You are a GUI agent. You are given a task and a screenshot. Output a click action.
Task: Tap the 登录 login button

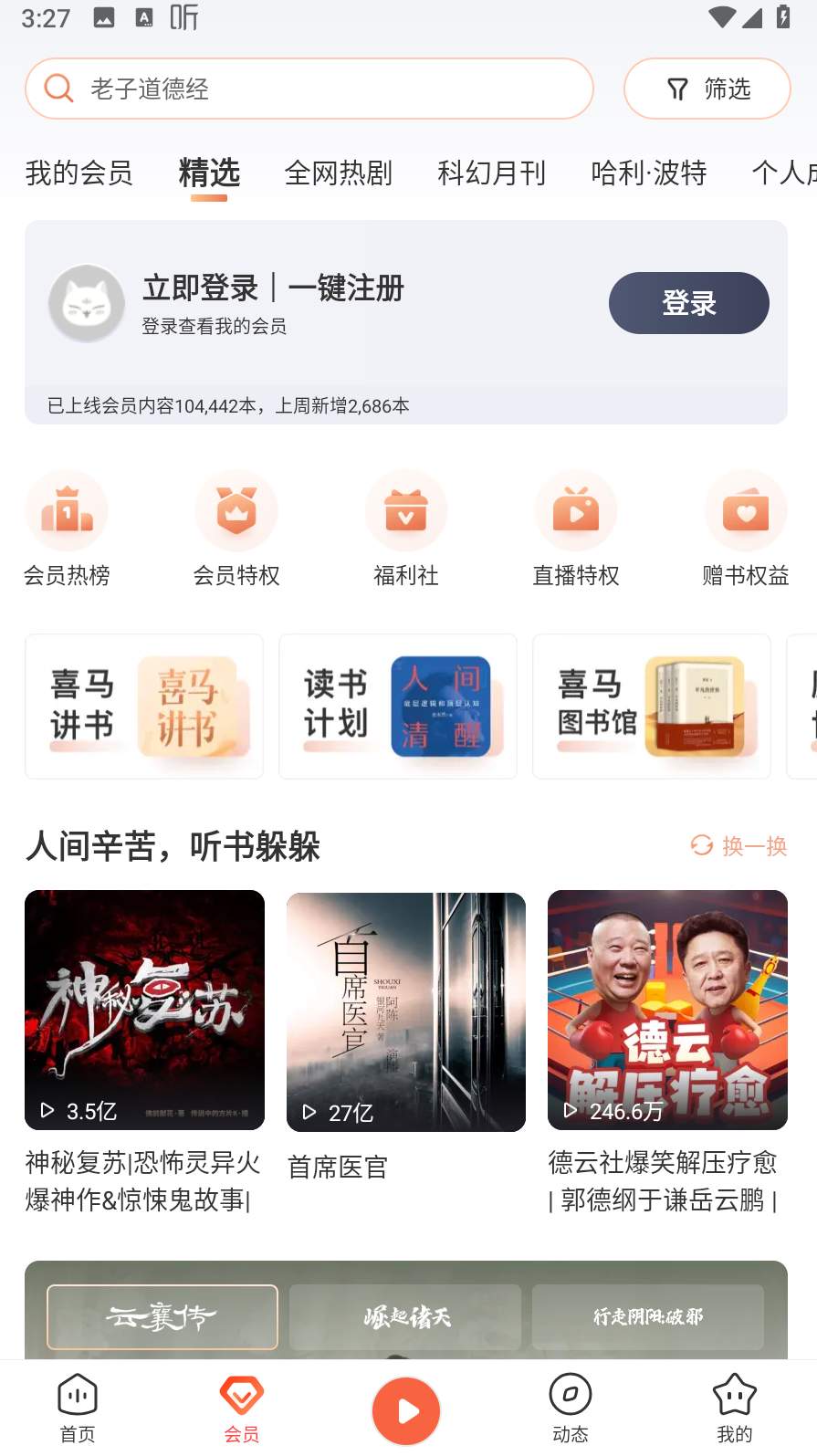tap(689, 303)
